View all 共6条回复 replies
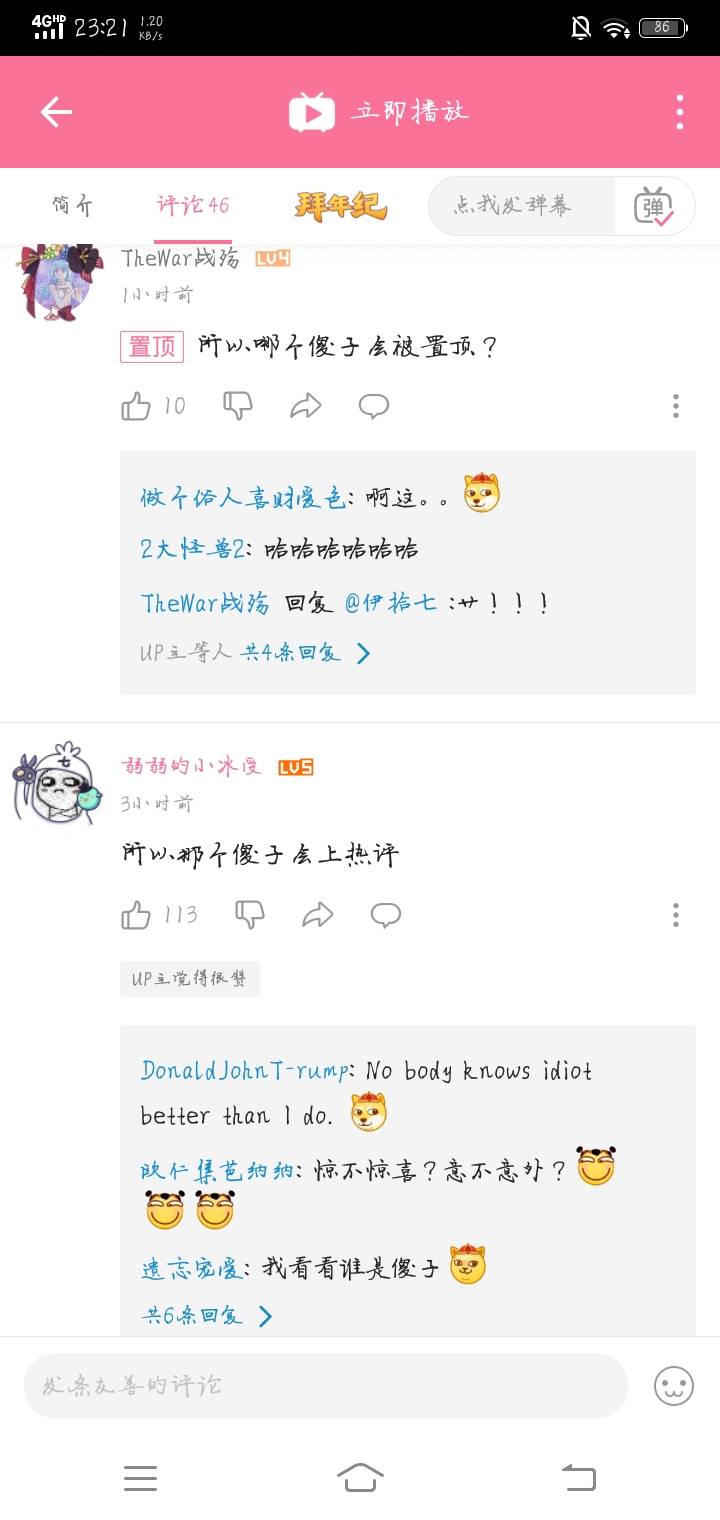The image size is (720, 1520). (x=207, y=1316)
